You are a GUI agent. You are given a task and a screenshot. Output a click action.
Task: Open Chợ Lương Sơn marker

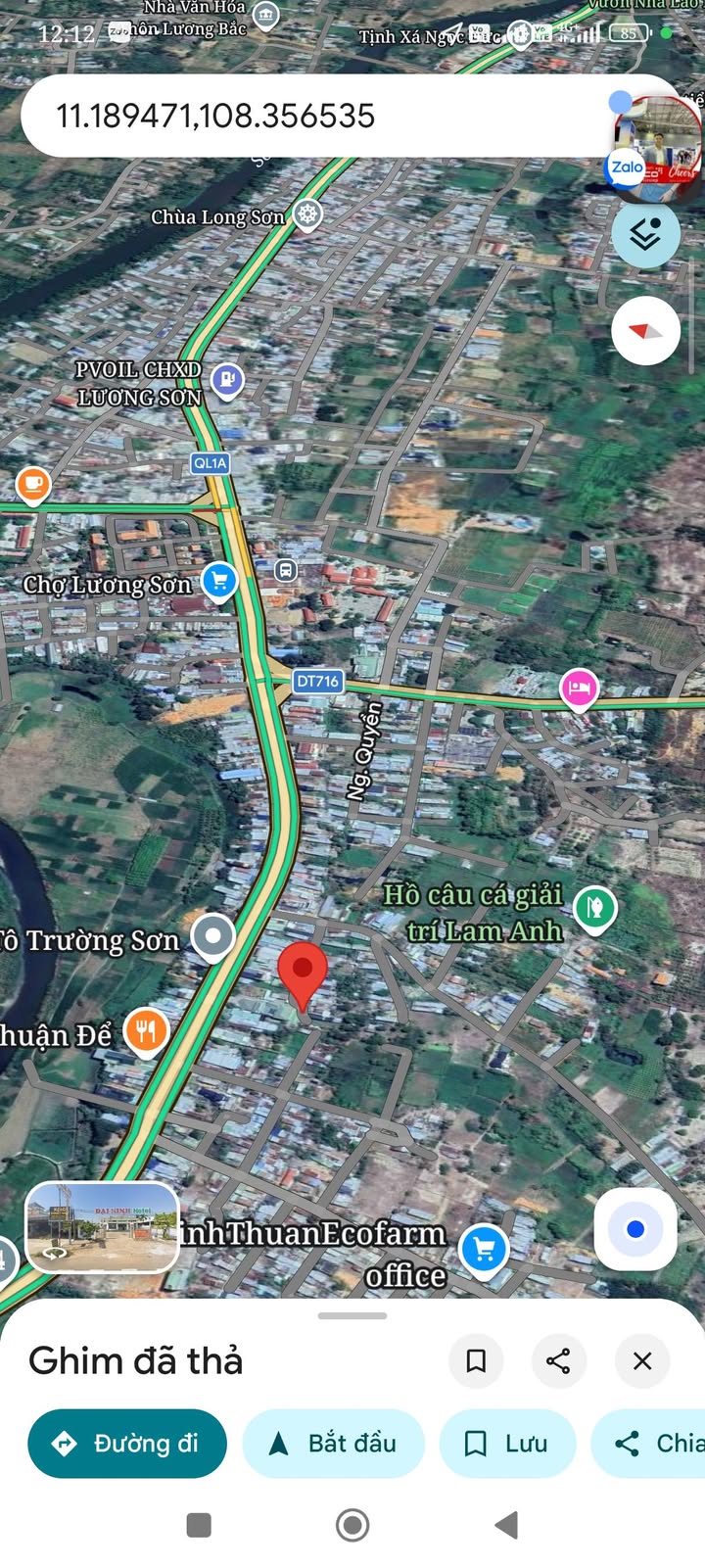click(x=219, y=582)
